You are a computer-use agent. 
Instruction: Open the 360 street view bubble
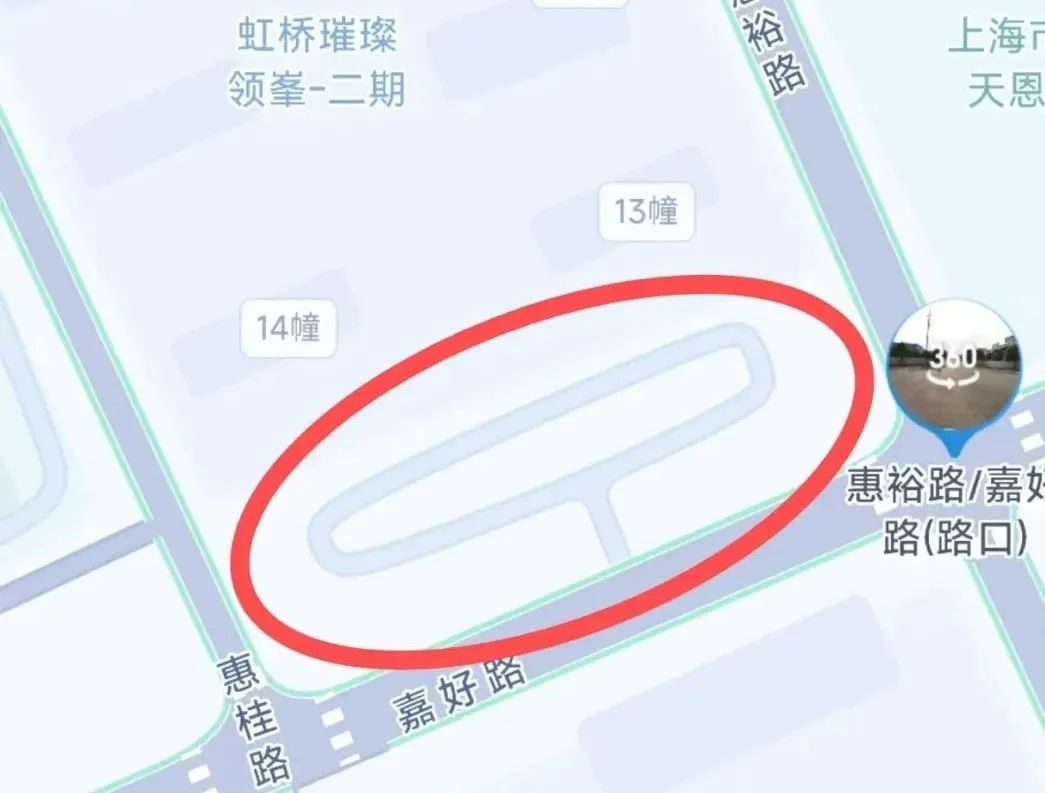(955, 365)
